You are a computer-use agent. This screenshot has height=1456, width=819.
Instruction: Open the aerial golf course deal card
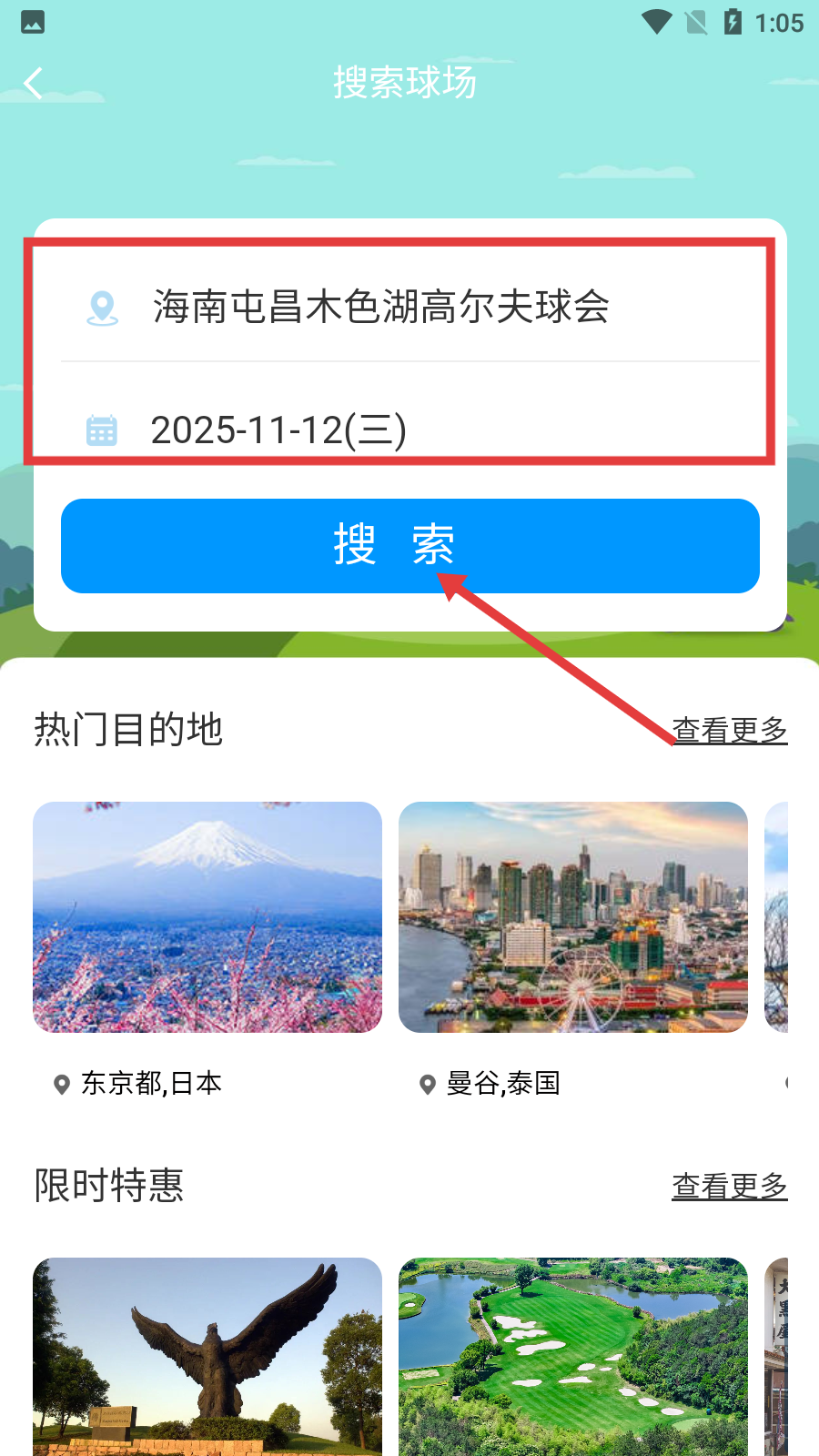pyautogui.click(x=573, y=1356)
